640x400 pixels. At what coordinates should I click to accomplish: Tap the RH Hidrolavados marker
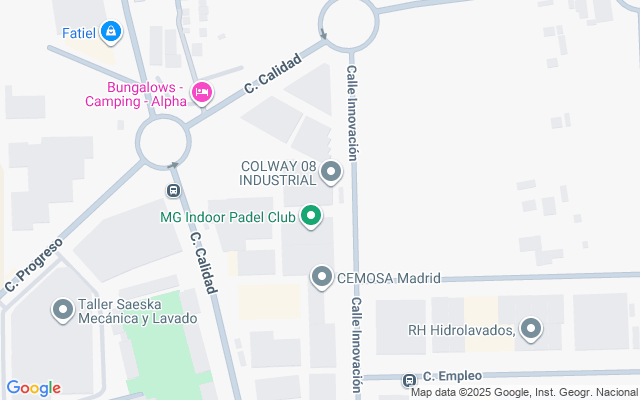[x=531, y=329]
